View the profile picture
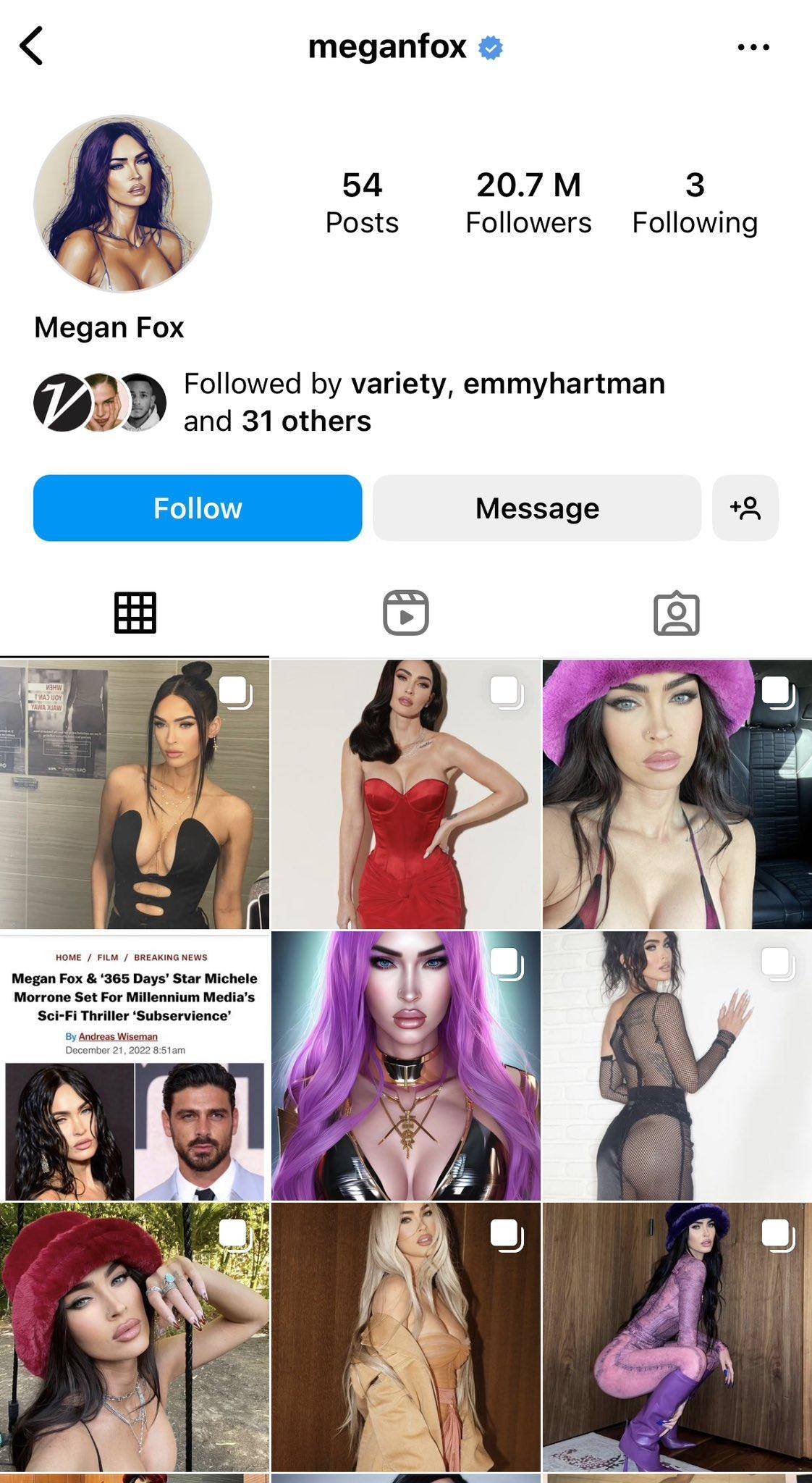Screen dimensions: 812x1483 tap(123, 203)
